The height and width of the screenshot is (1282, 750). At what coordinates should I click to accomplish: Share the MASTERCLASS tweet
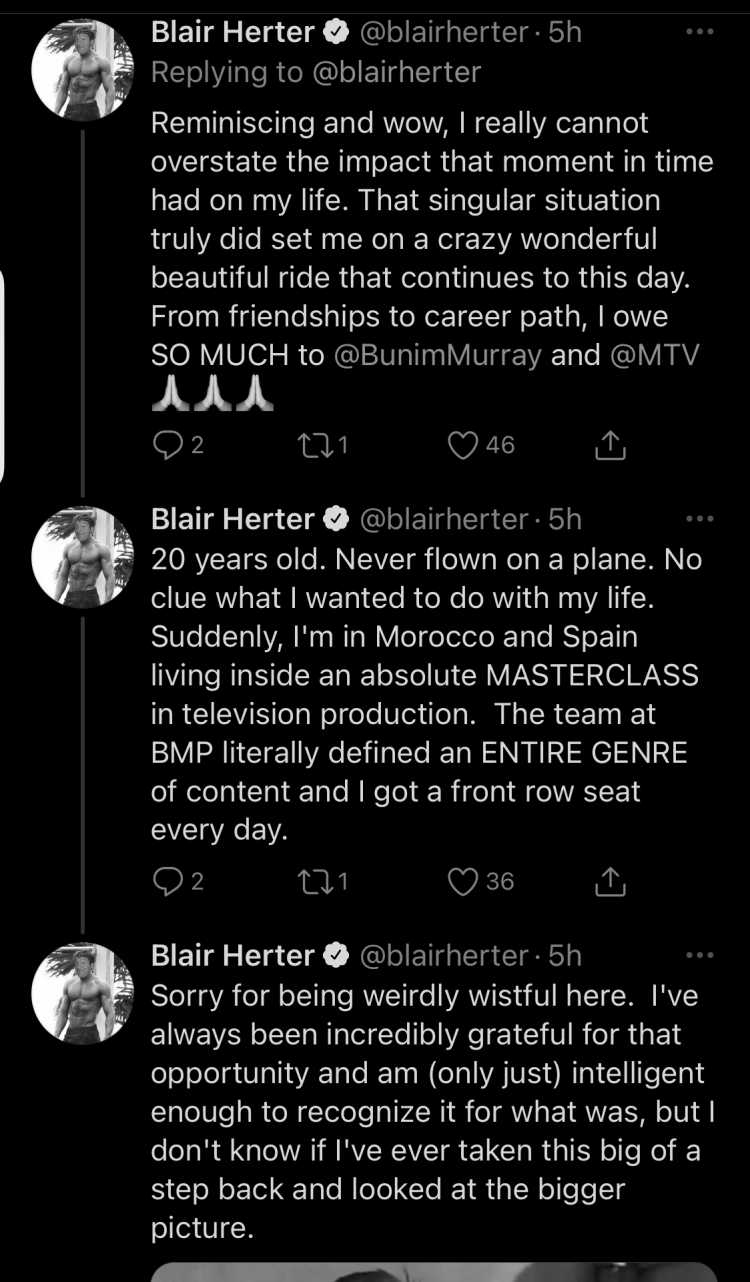(x=610, y=880)
